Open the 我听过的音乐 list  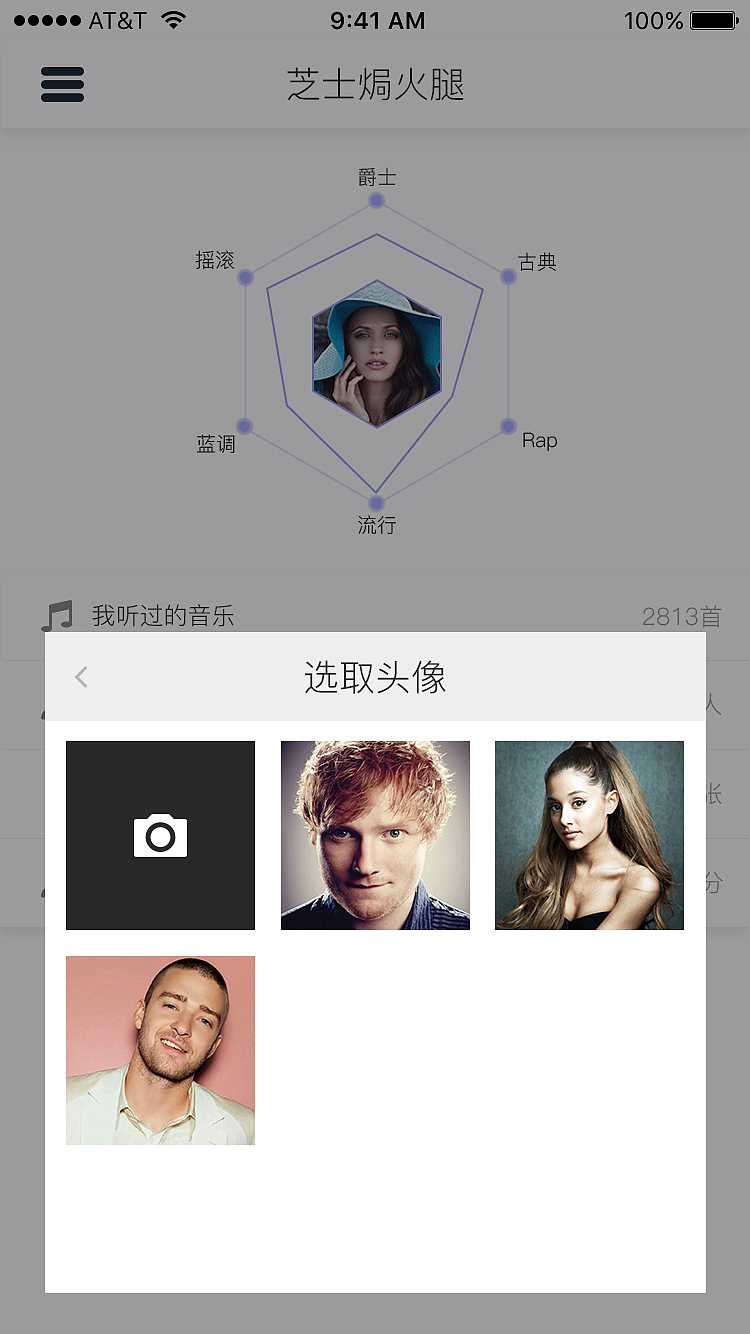click(165, 616)
